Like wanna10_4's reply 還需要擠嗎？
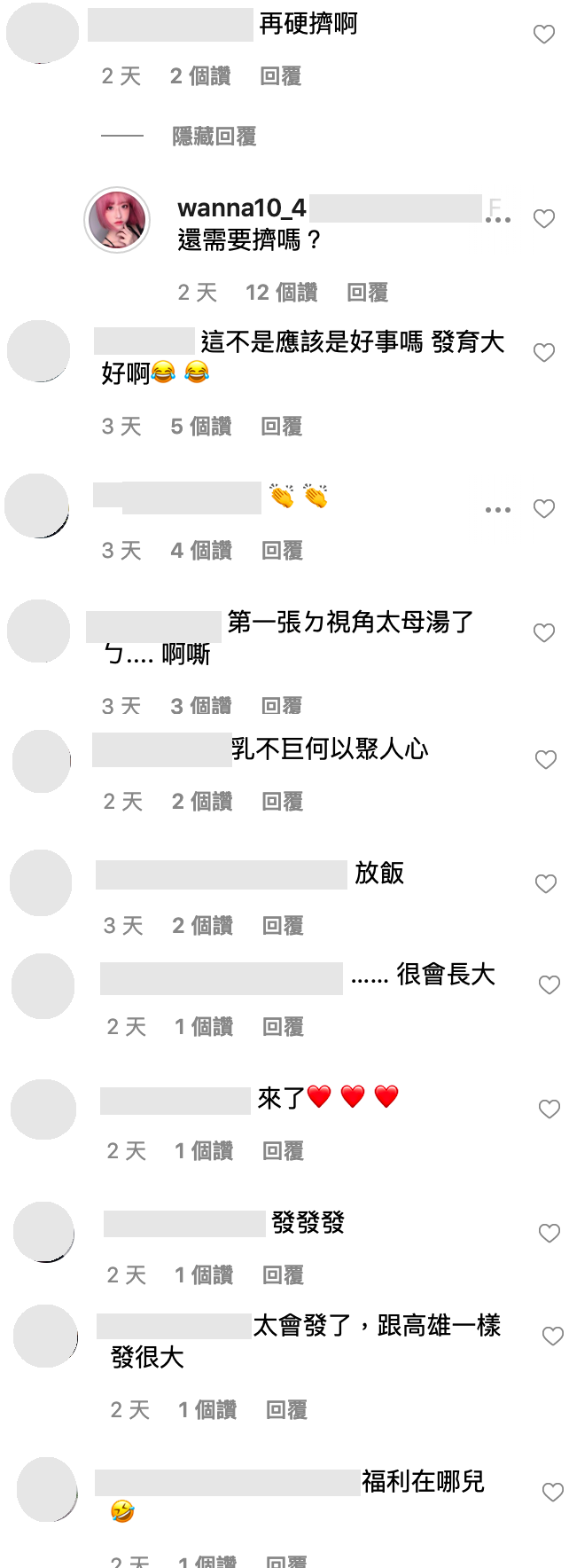This screenshot has height=1568, width=569. (x=544, y=218)
